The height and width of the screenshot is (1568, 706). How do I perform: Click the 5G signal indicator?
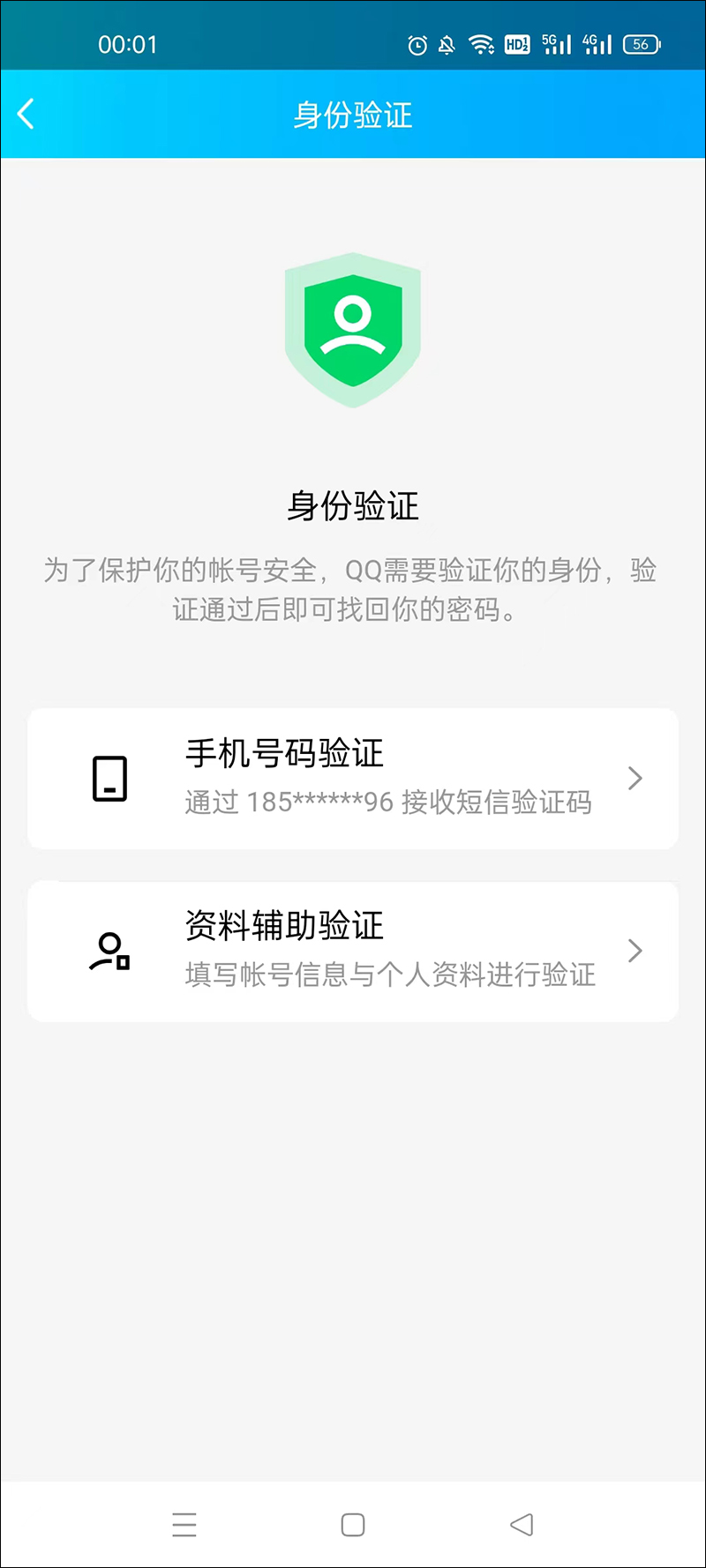(x=554, y=43)
